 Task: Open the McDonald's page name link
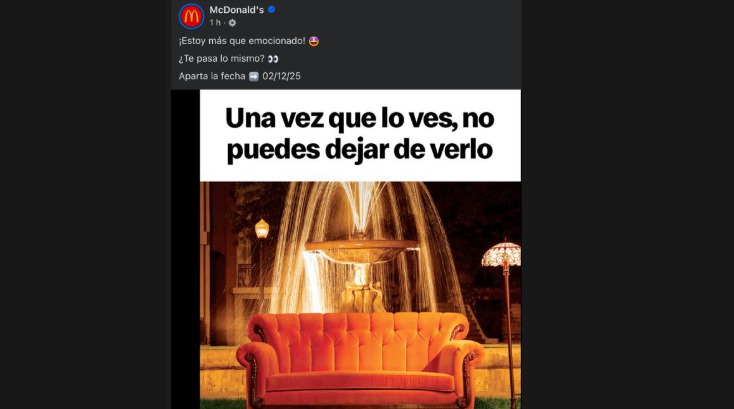235,9
